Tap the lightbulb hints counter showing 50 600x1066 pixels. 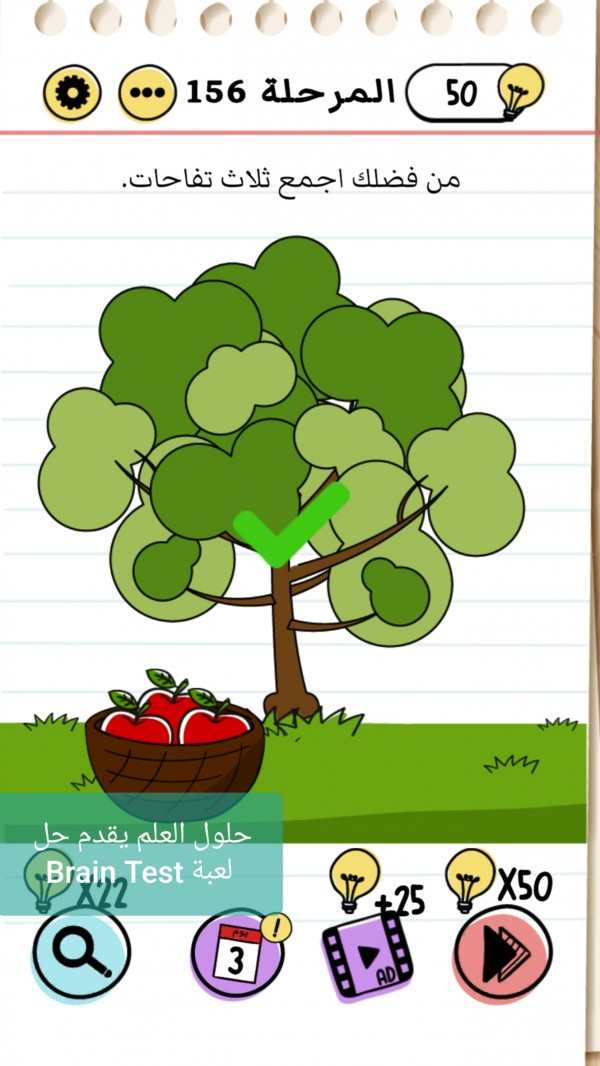[476, 94]
